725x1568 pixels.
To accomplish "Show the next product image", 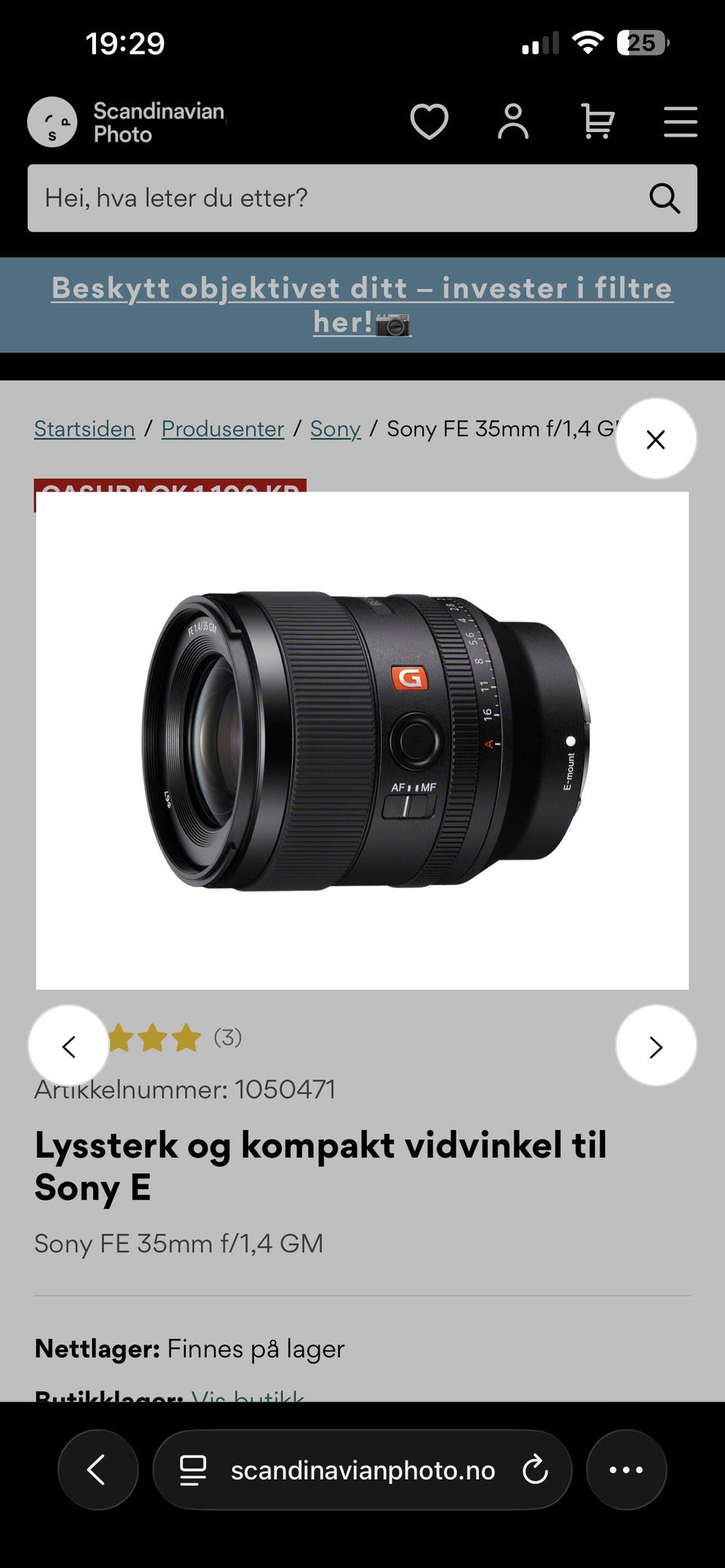I will coord(656,1046).
